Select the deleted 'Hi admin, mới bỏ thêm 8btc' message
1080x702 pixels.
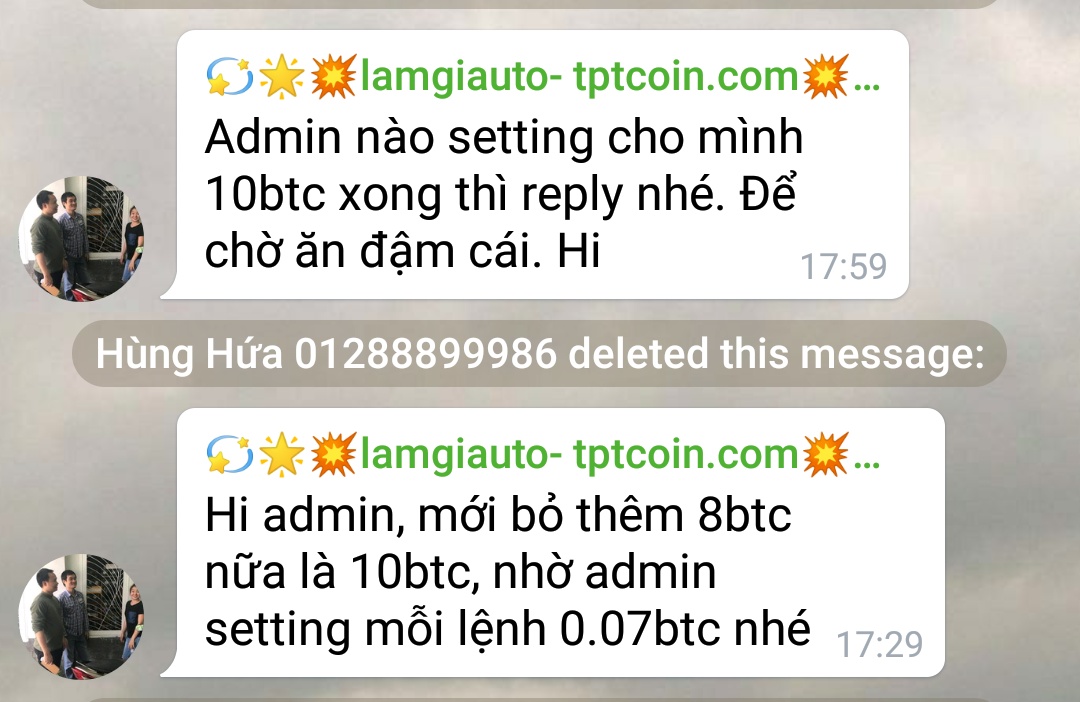[500, 574]
